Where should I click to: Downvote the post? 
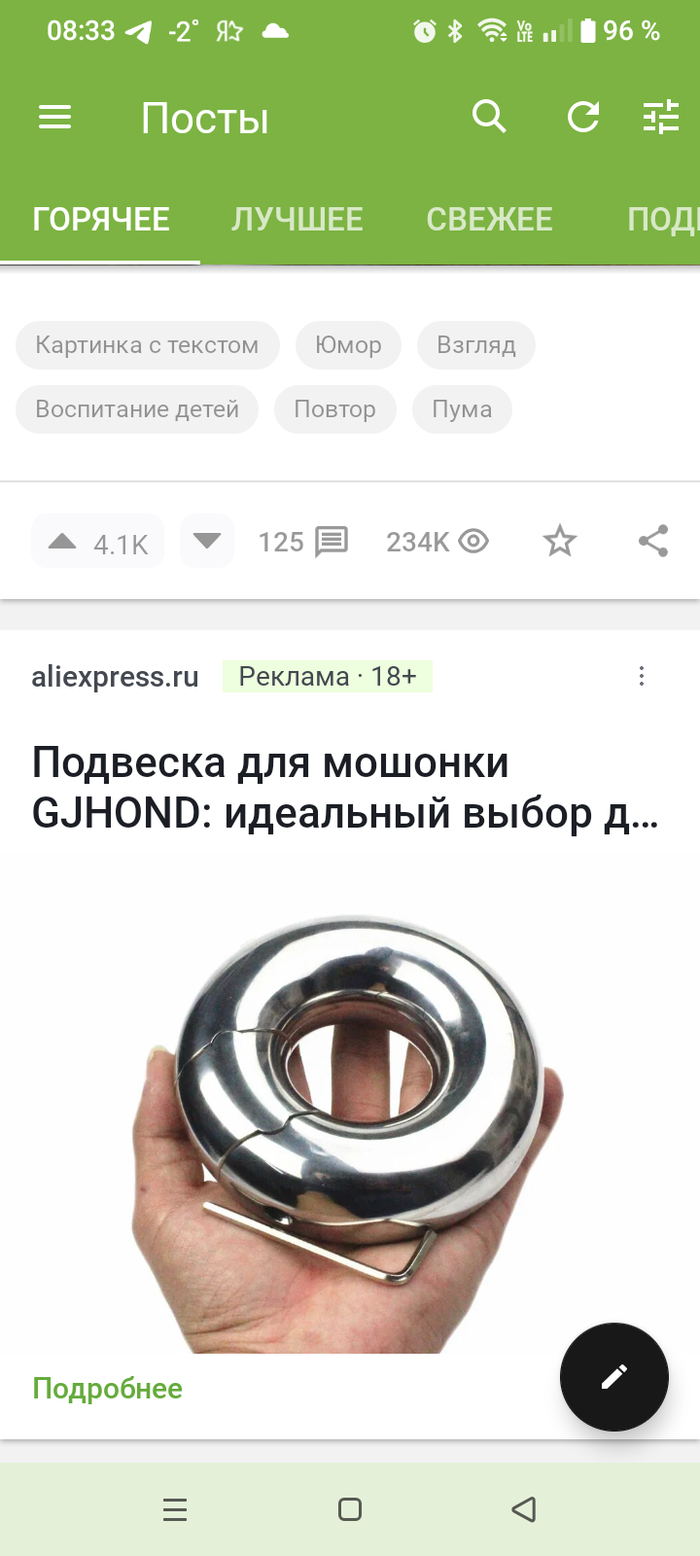tap(207, 542)
